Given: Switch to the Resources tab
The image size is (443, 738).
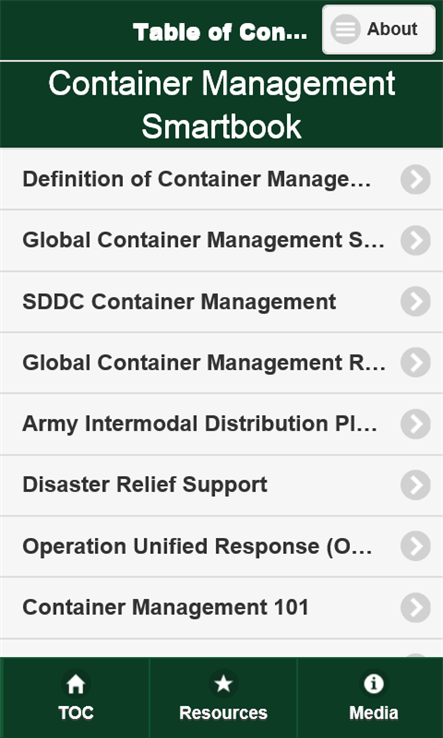Looking at the screenshot, I should coord(223,698).
